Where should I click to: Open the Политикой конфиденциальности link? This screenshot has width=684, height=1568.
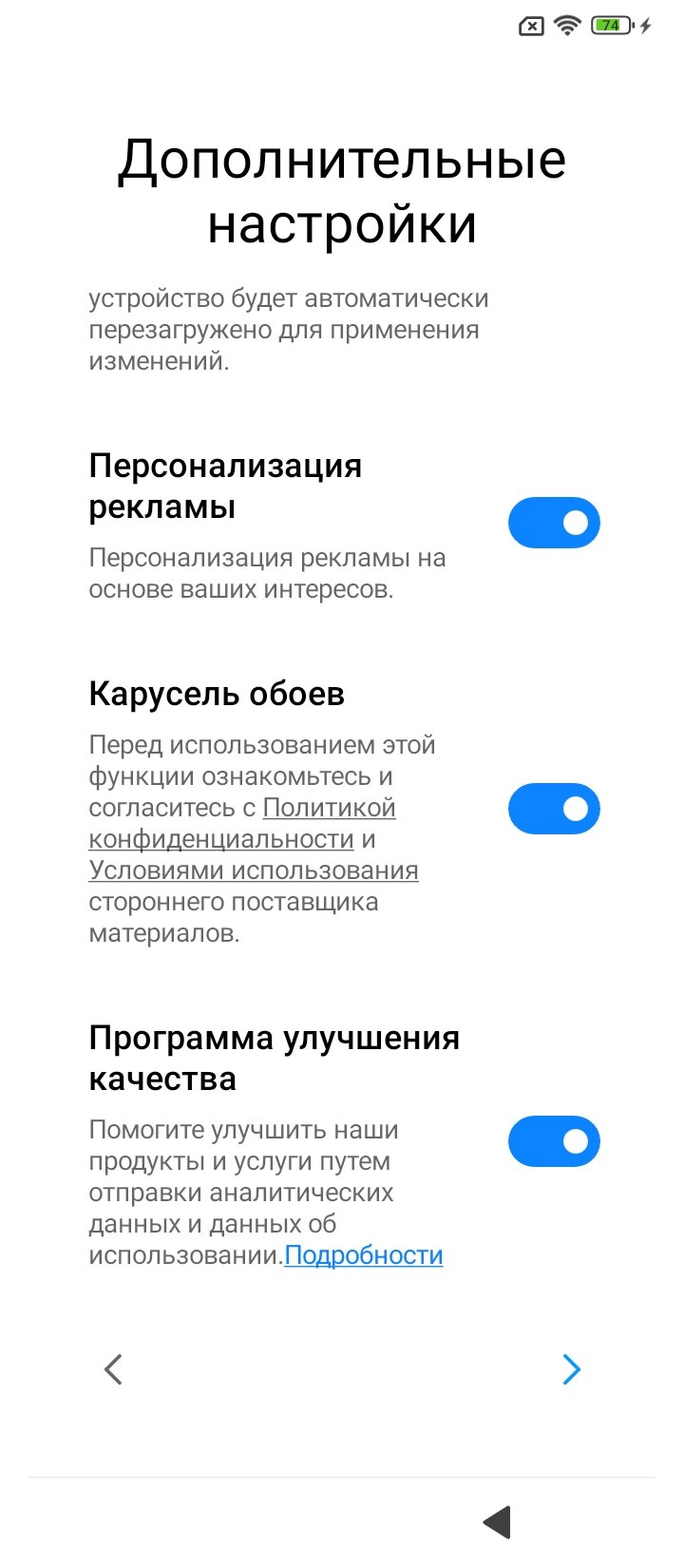[x=242, y=823]
